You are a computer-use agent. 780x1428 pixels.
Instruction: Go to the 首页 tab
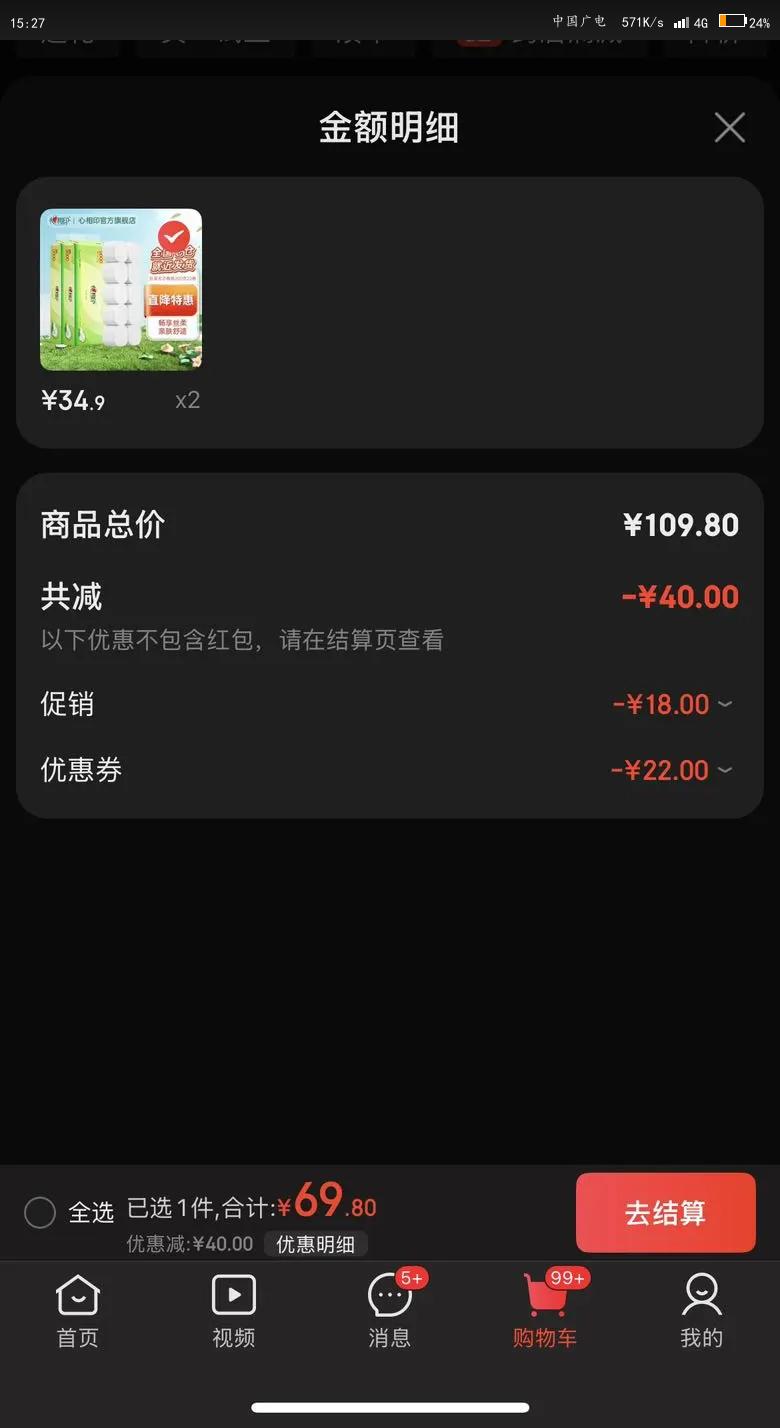click(x=77, y=1312)
